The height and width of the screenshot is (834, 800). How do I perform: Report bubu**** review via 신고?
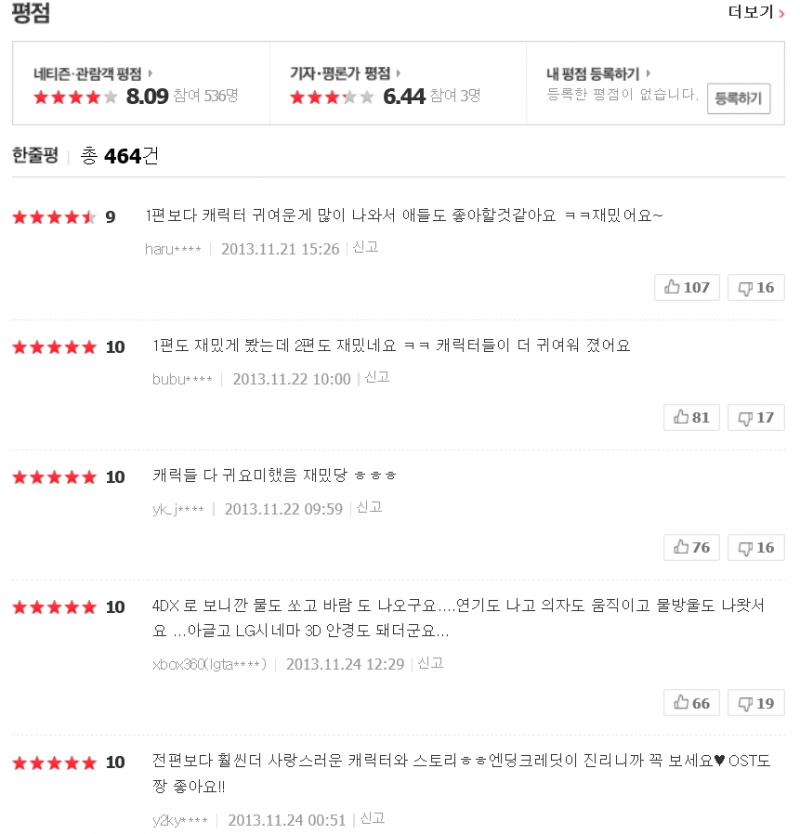click(377, 377)
